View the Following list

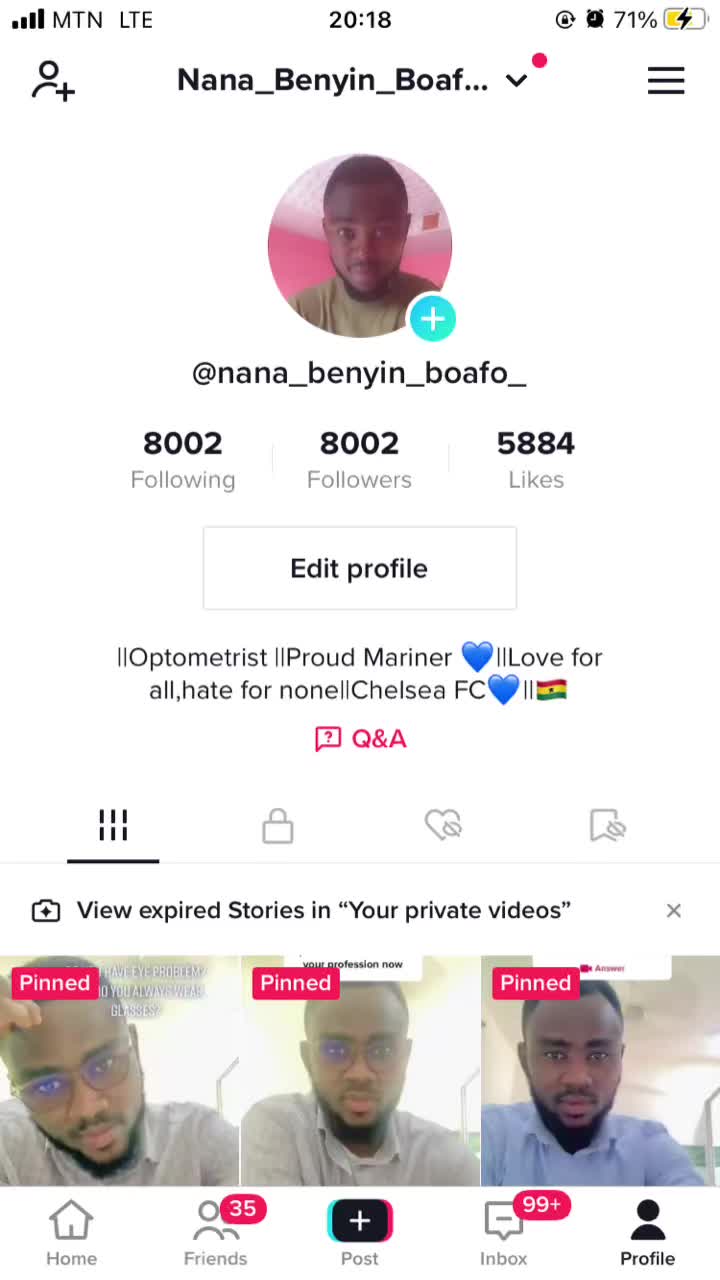[183, 459]
